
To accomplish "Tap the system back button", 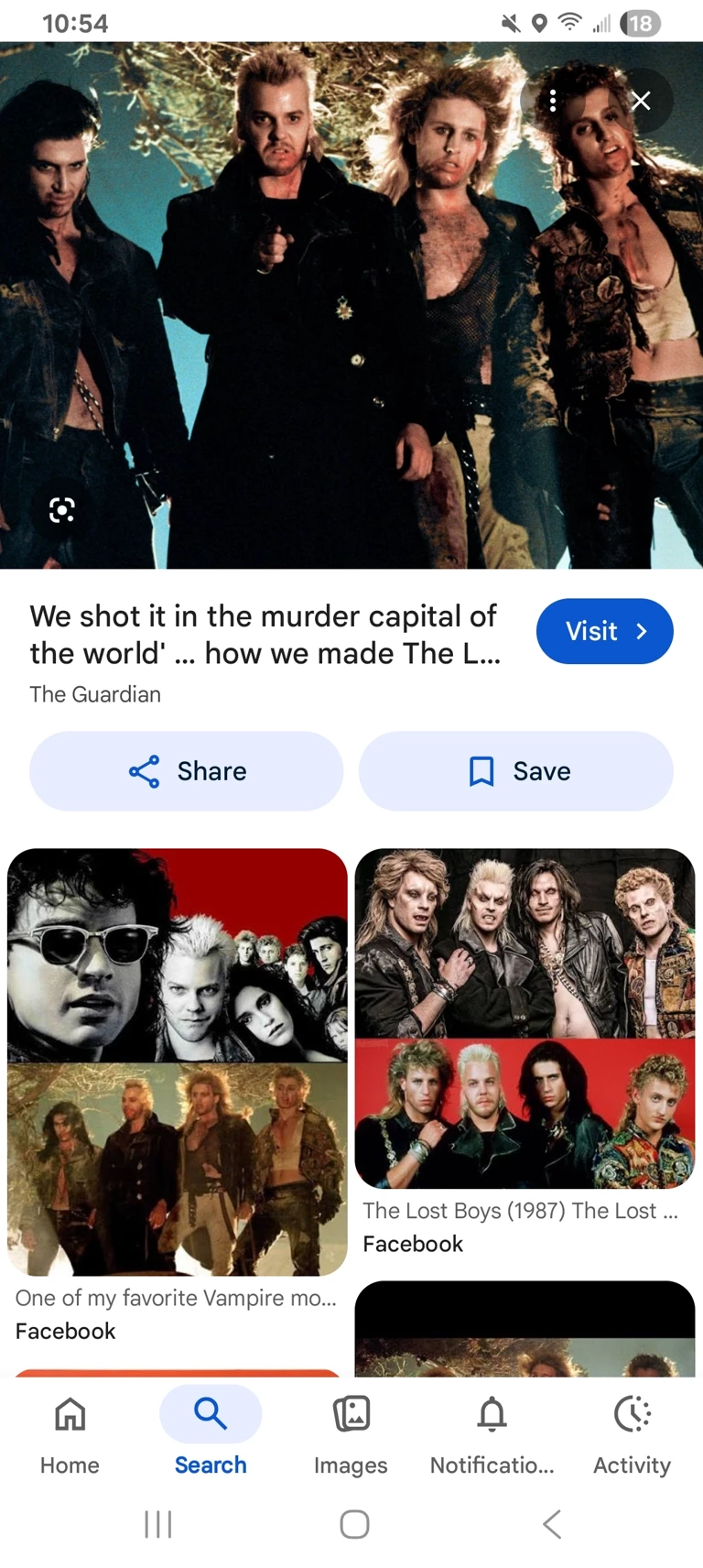I will (x=551, y=1524).
